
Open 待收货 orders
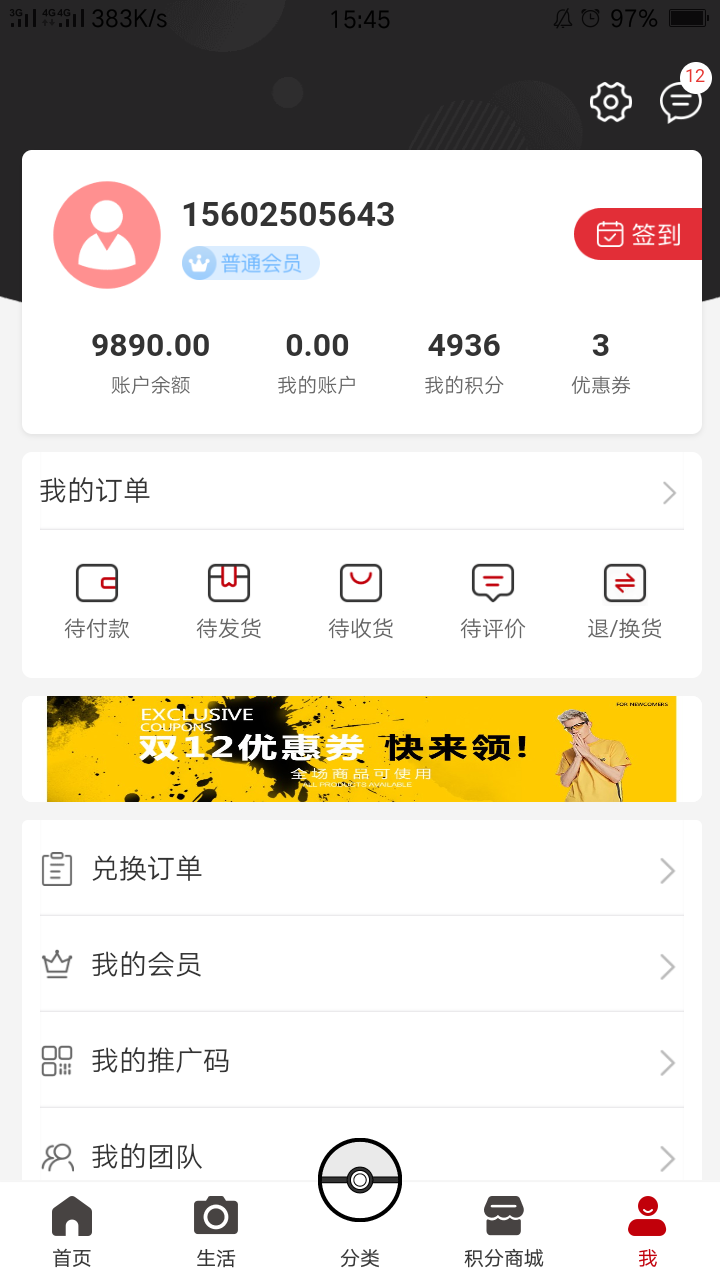point(361,603)
